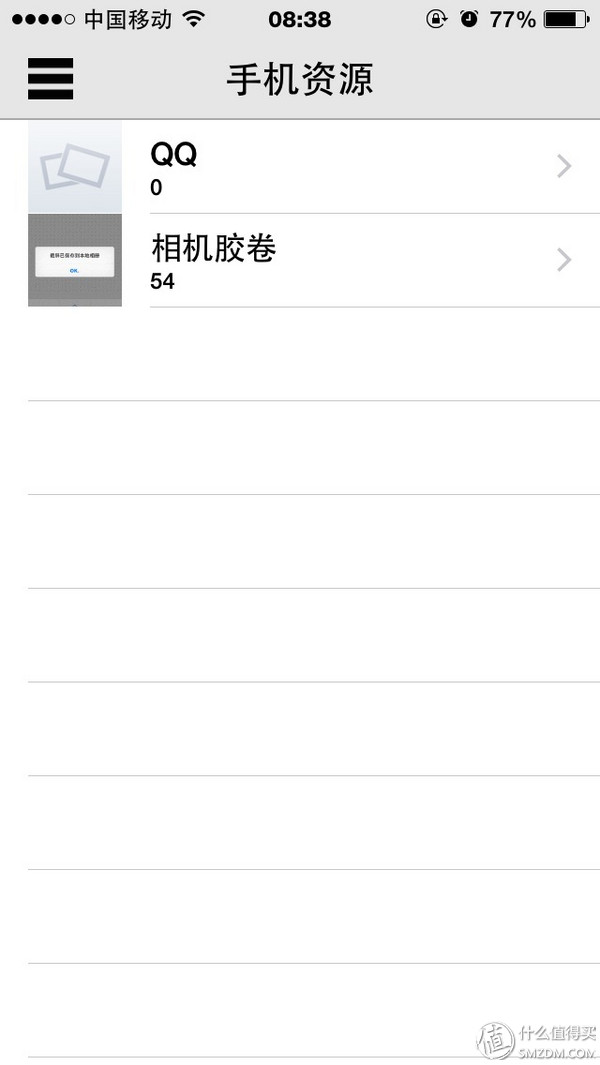Open the QQ album row

[x=314, y=166]
